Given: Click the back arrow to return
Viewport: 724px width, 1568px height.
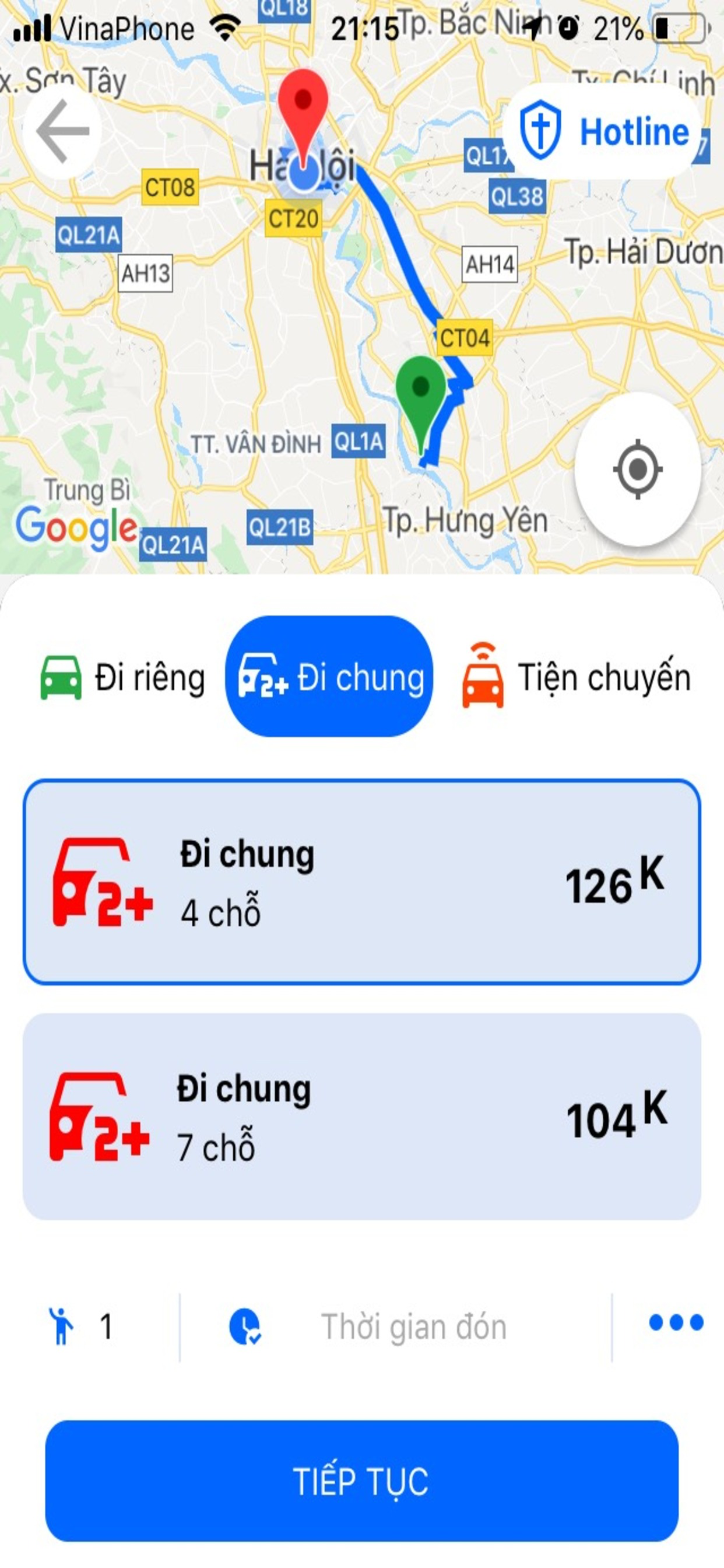Looking at the screenshot, I should (64, 129).
